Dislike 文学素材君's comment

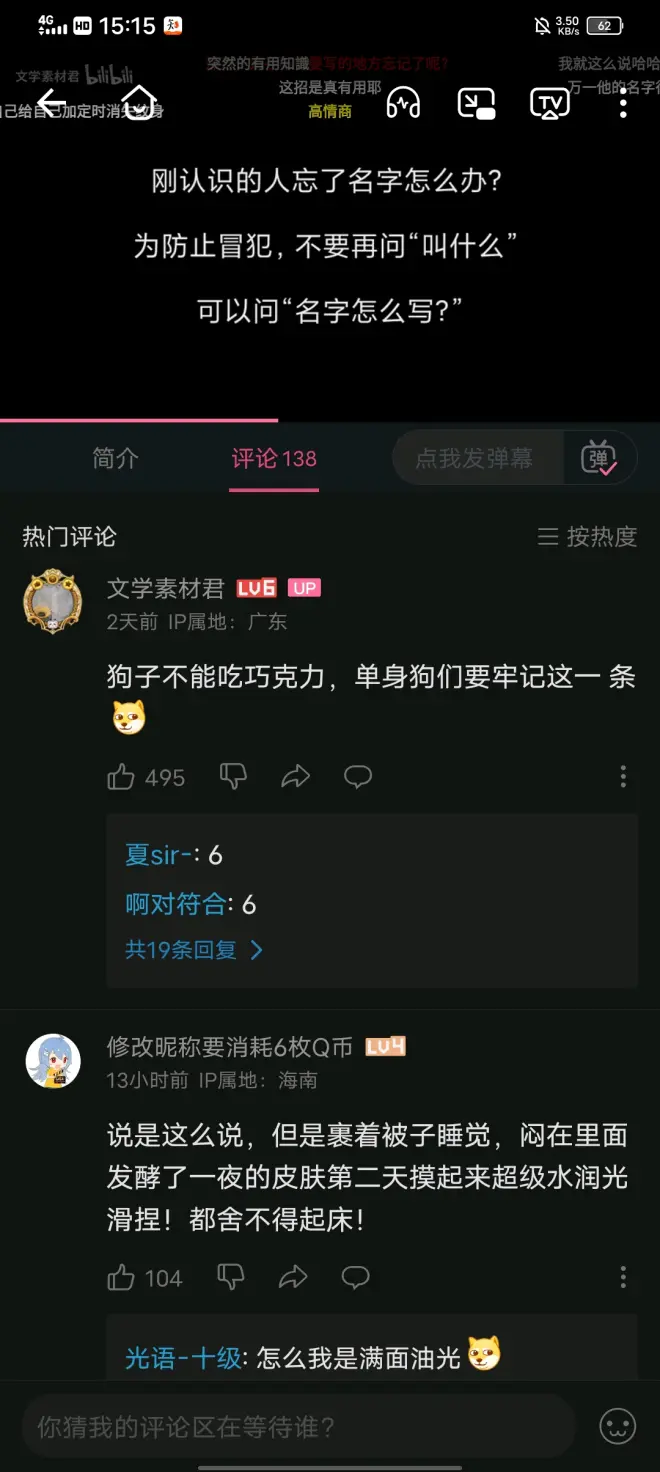click(x=233, y=776)
